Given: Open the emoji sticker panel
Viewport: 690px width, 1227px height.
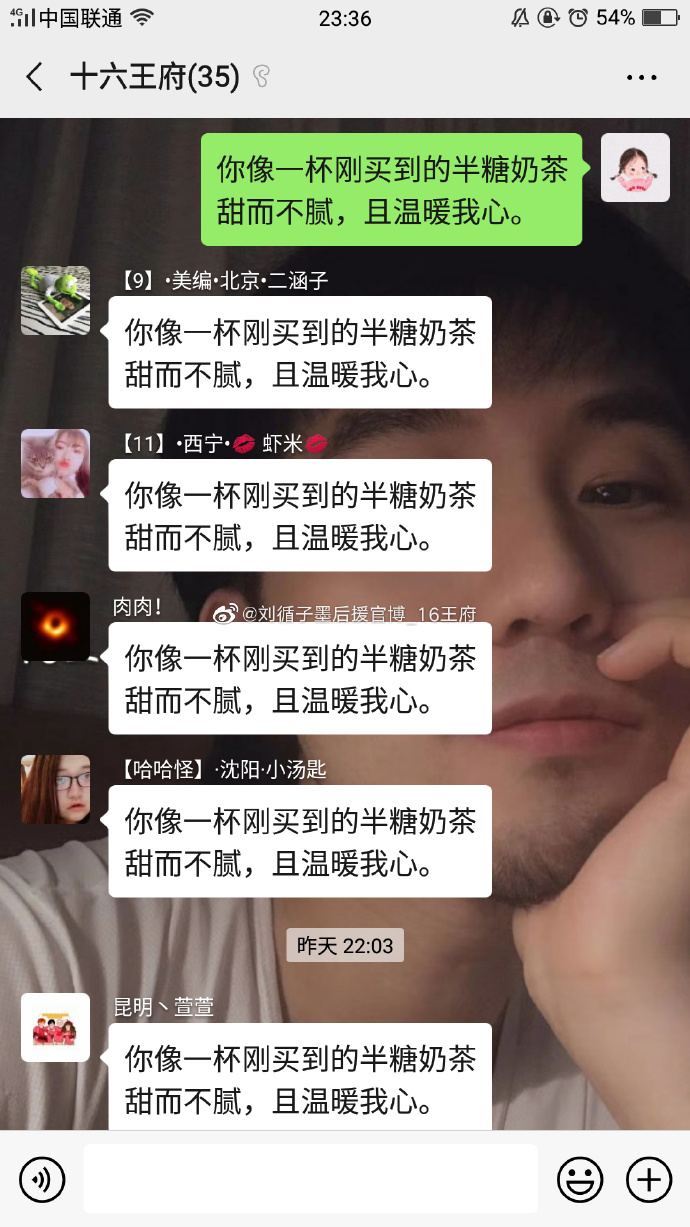Looking at the screenshot, I should [580, 1180].
